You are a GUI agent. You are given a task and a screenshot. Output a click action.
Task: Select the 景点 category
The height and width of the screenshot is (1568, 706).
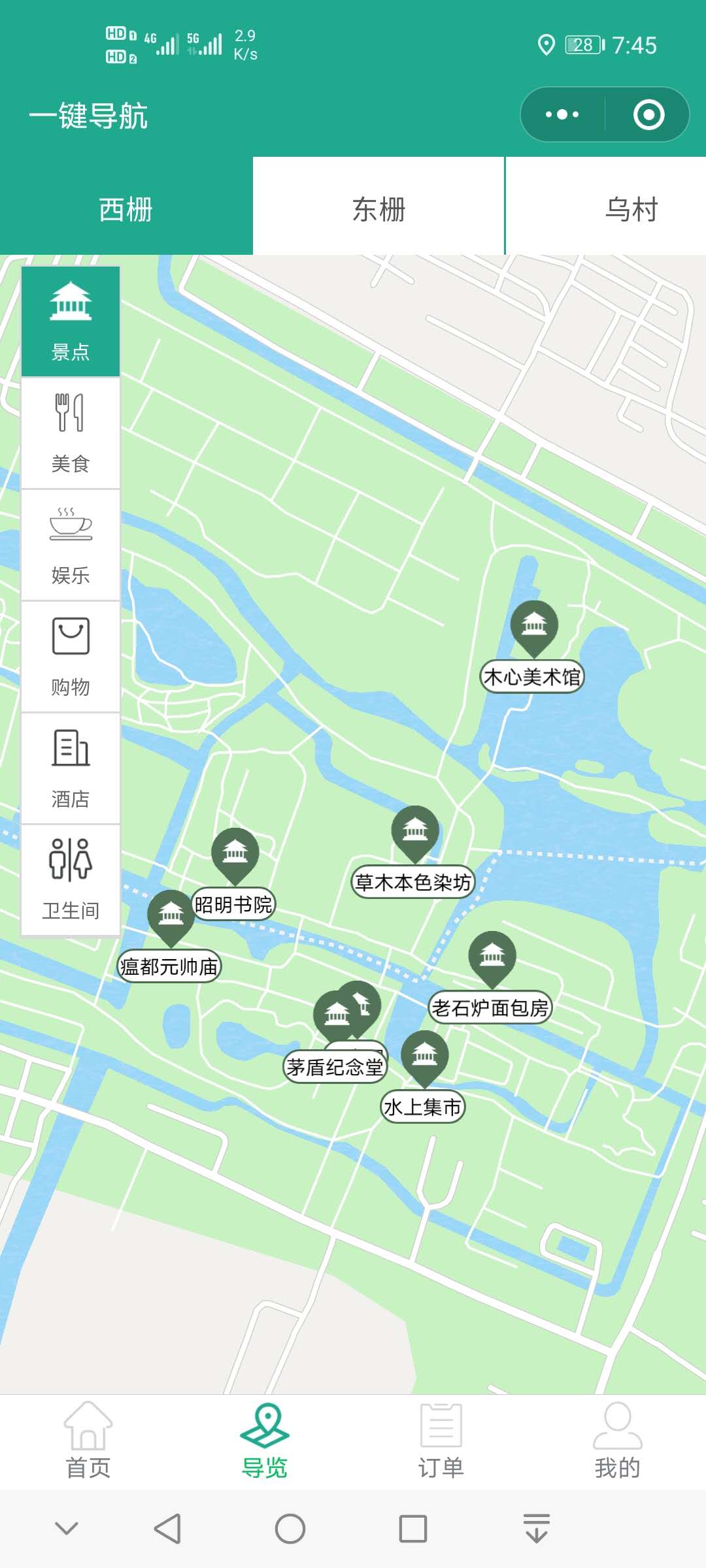(71, 321)
